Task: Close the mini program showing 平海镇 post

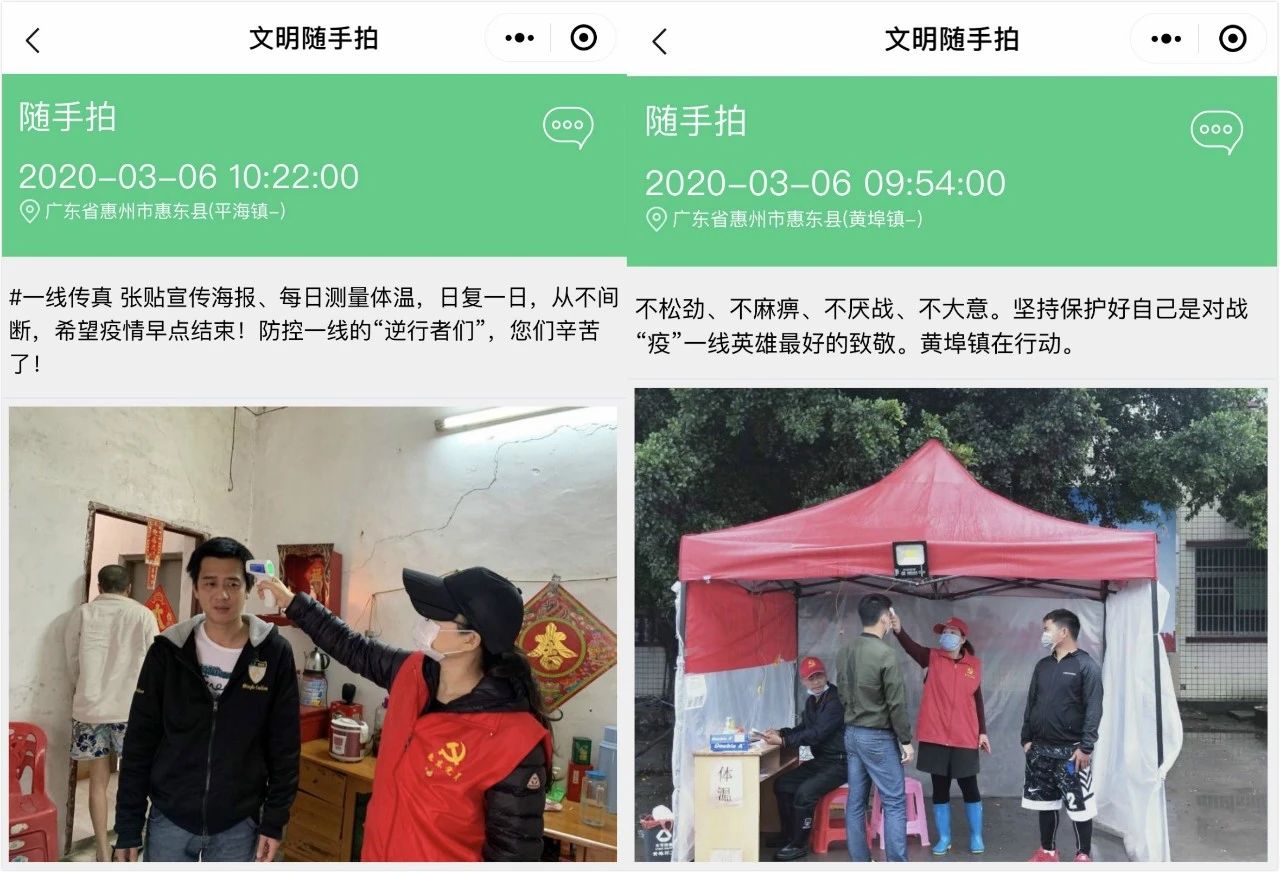Action: coord(583,38)
